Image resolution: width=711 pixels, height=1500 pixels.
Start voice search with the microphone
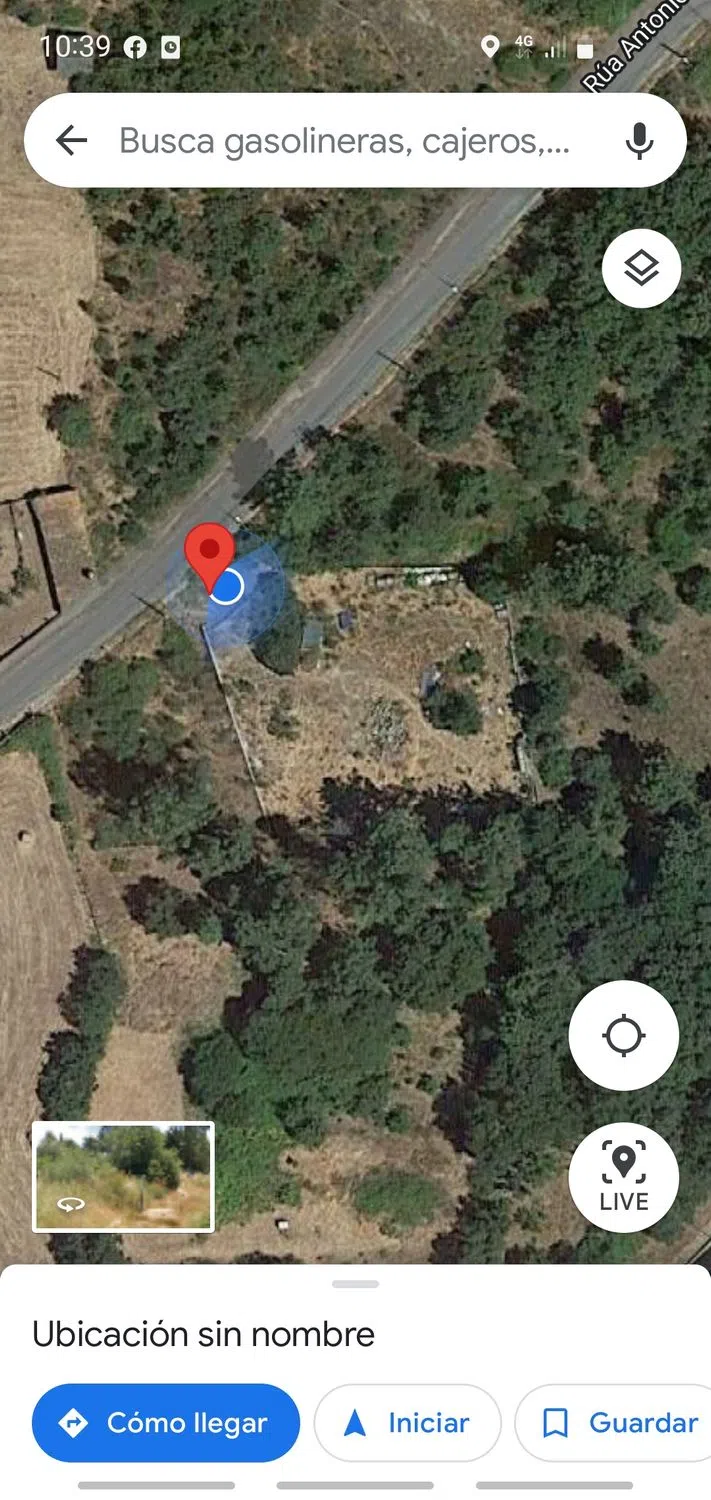639,141
